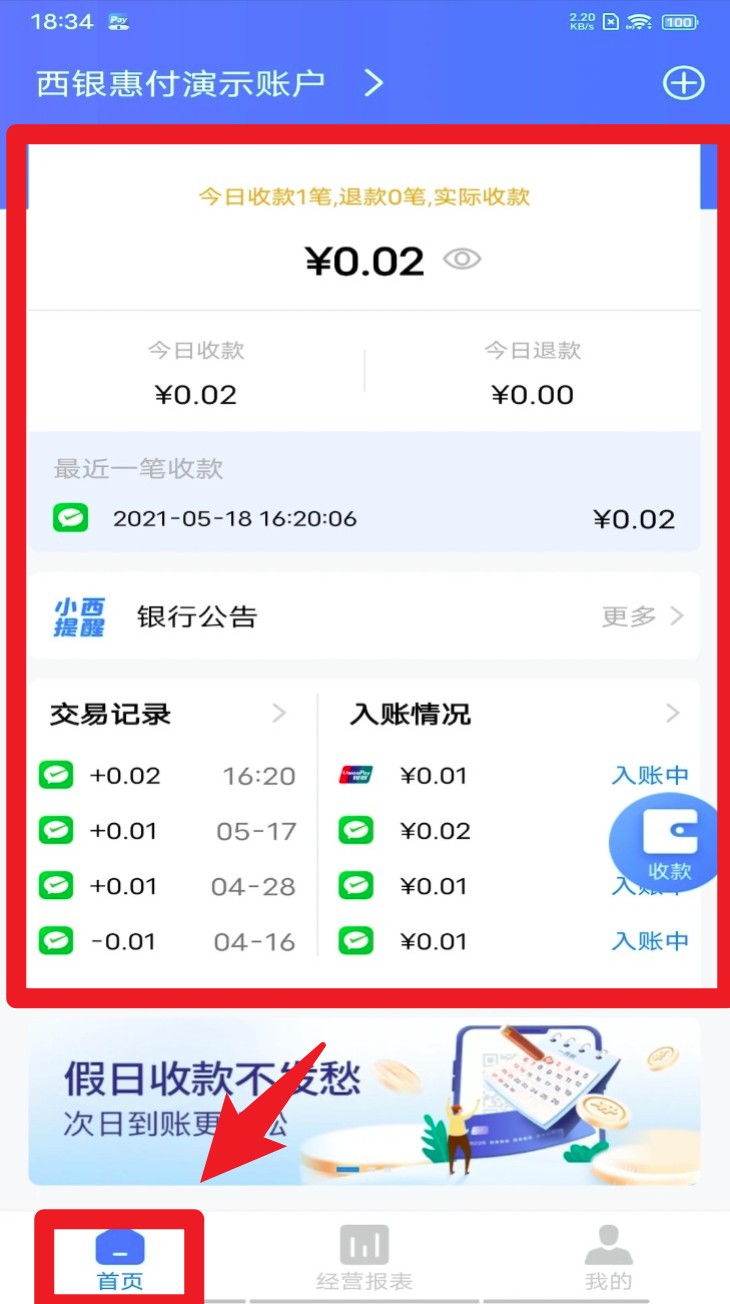Open the +0.01 transaction from 05-17

point(168,831)
